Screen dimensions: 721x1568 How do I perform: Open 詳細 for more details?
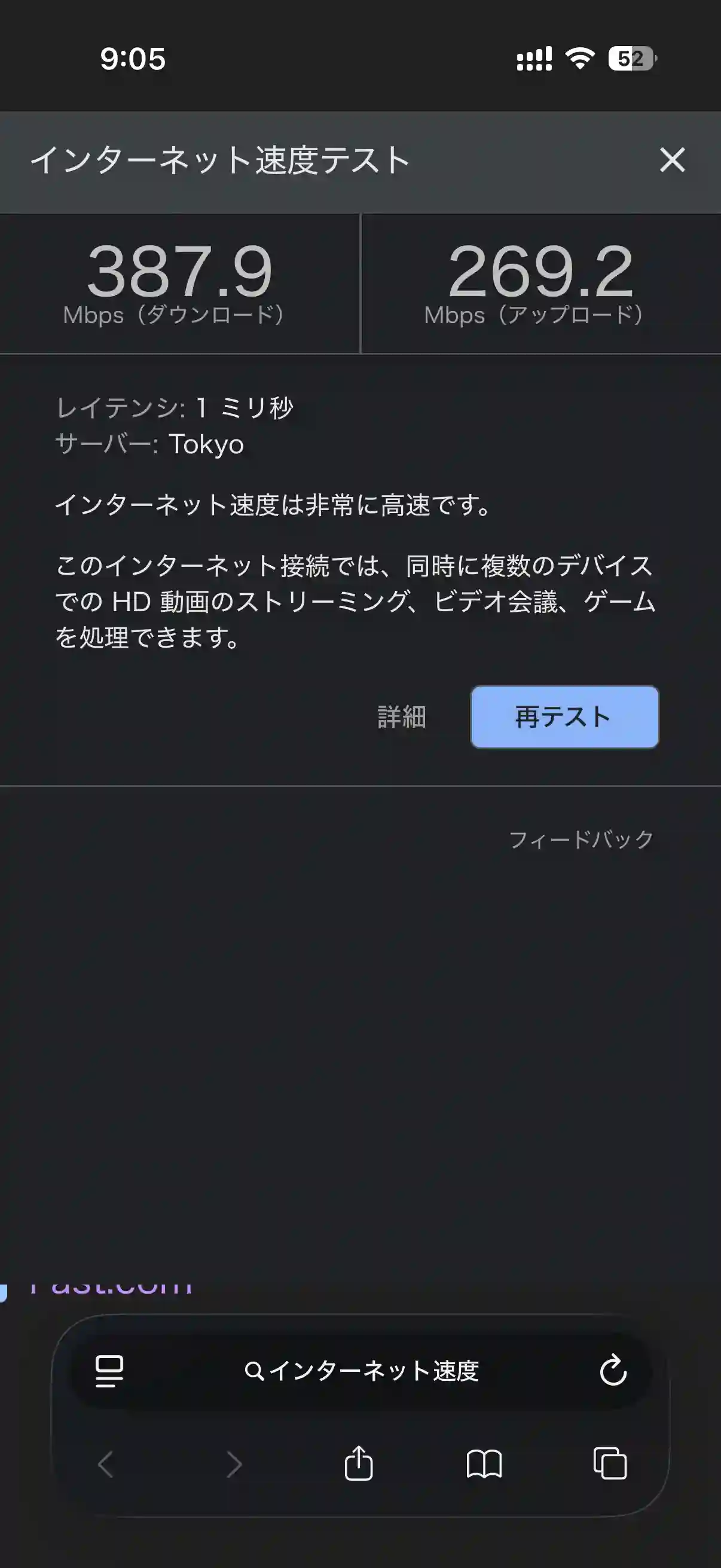pos(402,716)
